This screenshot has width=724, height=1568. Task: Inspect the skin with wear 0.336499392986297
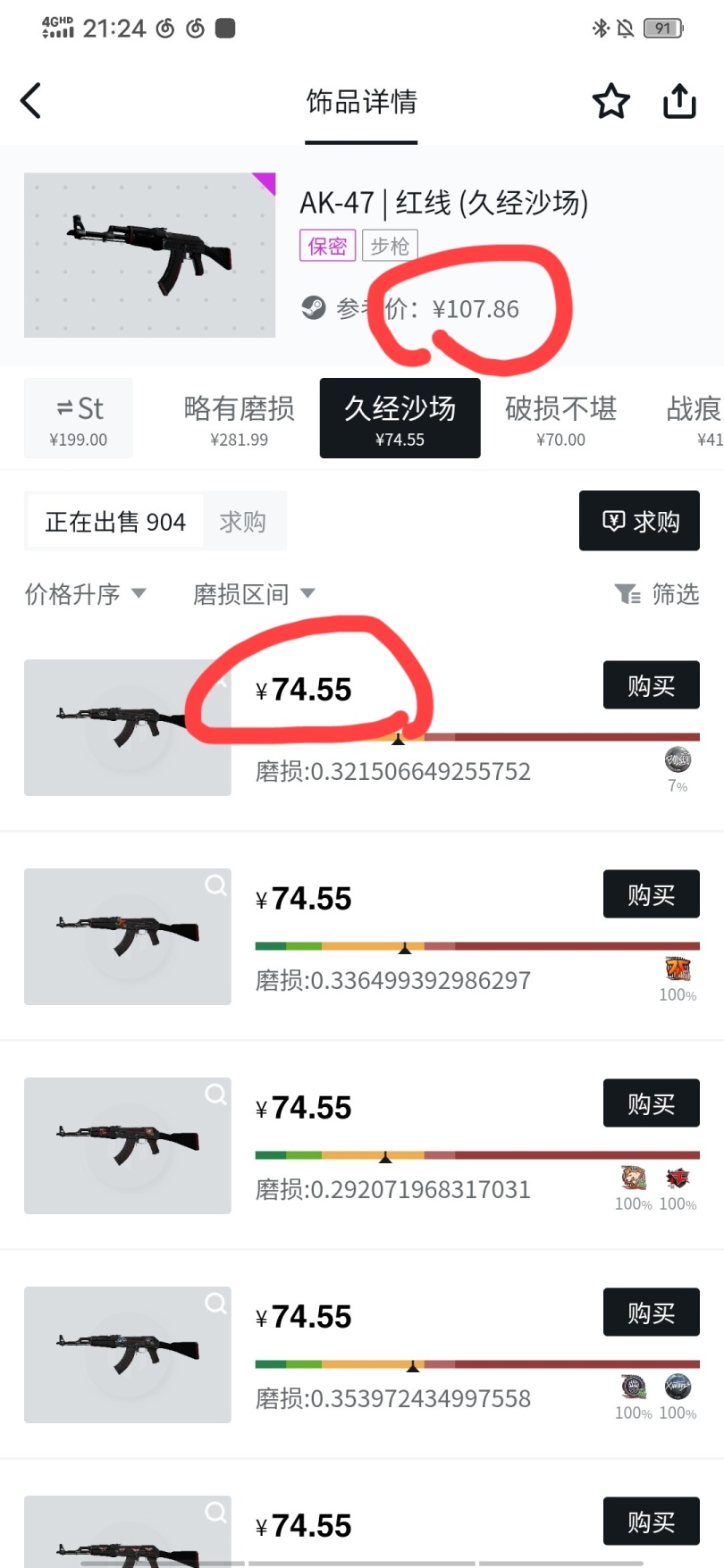coord(215,885)
